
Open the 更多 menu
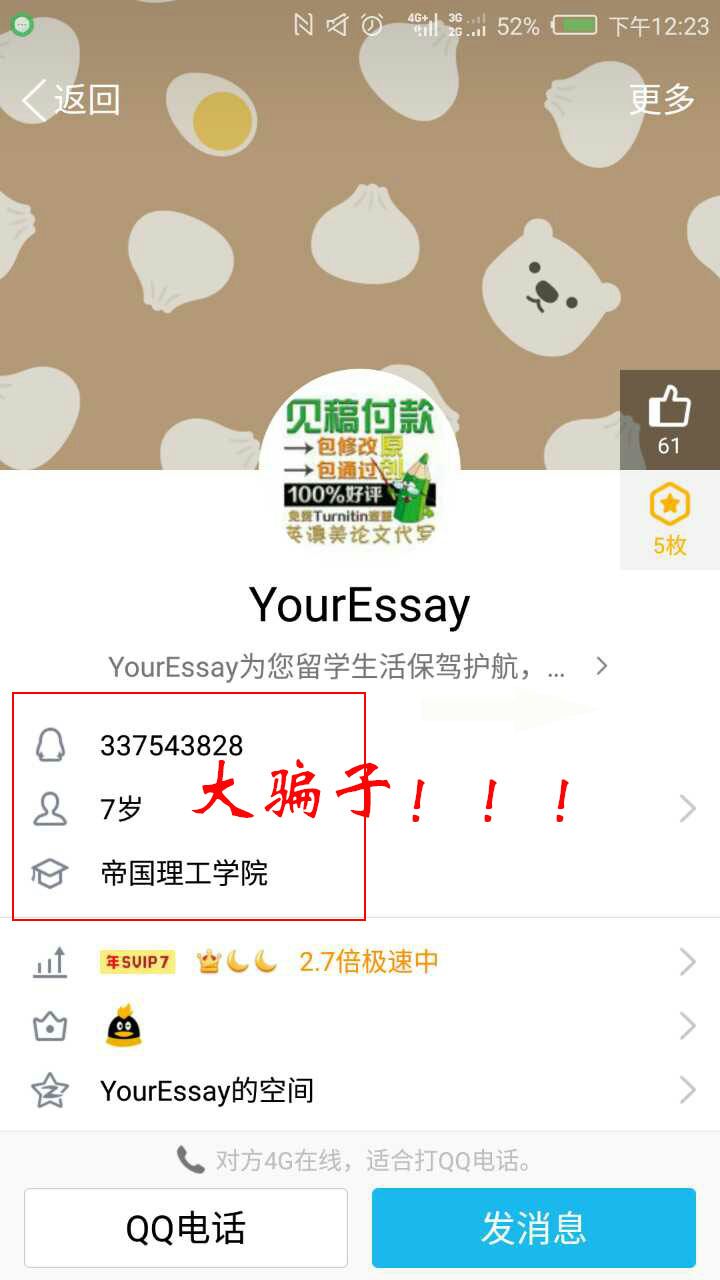coord(661,99)
